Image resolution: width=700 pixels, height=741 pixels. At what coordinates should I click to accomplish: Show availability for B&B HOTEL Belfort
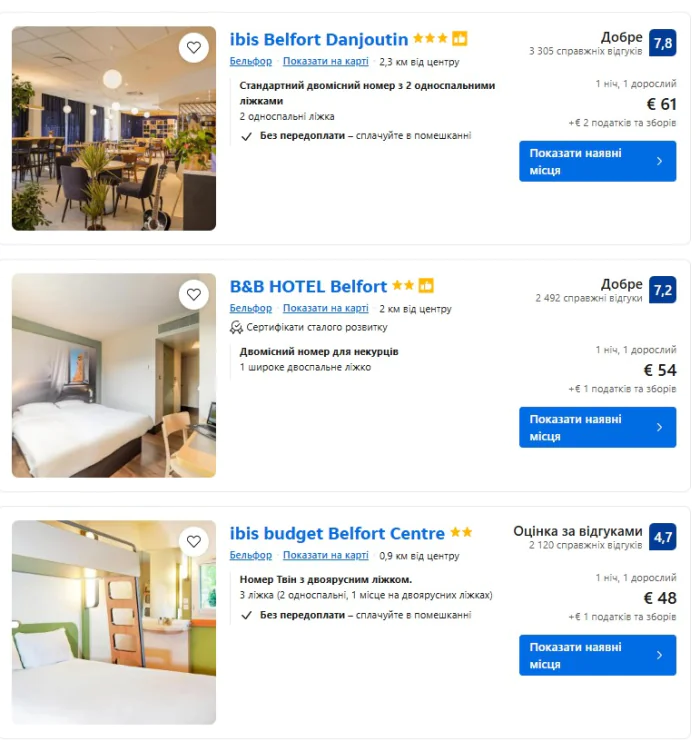point(597,427)
